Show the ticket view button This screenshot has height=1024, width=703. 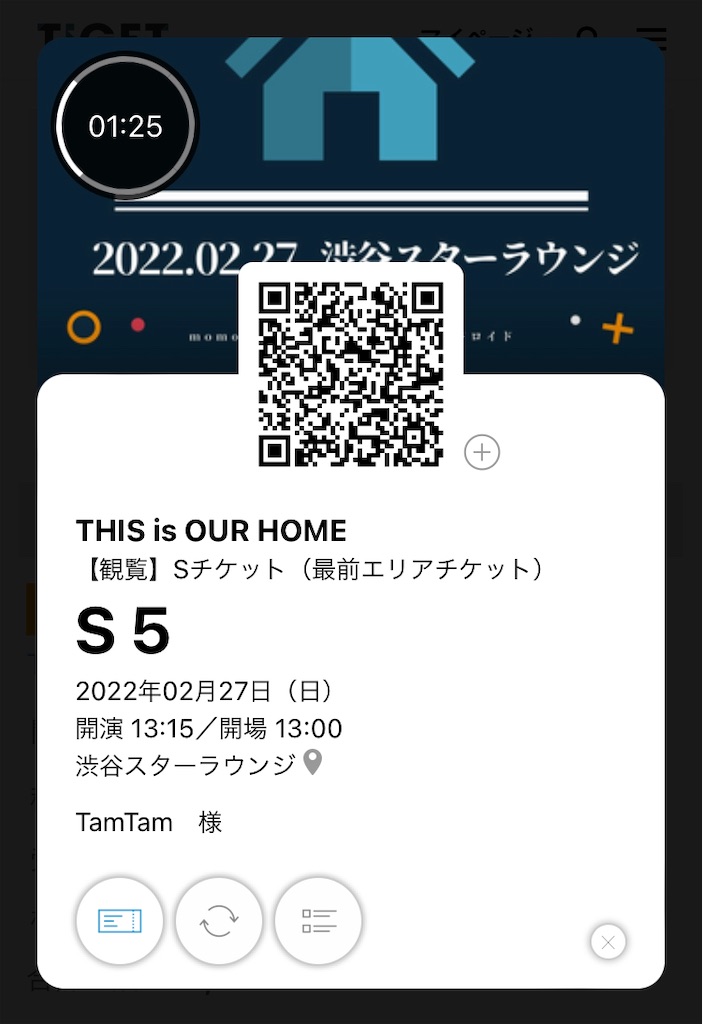(120, 921)
